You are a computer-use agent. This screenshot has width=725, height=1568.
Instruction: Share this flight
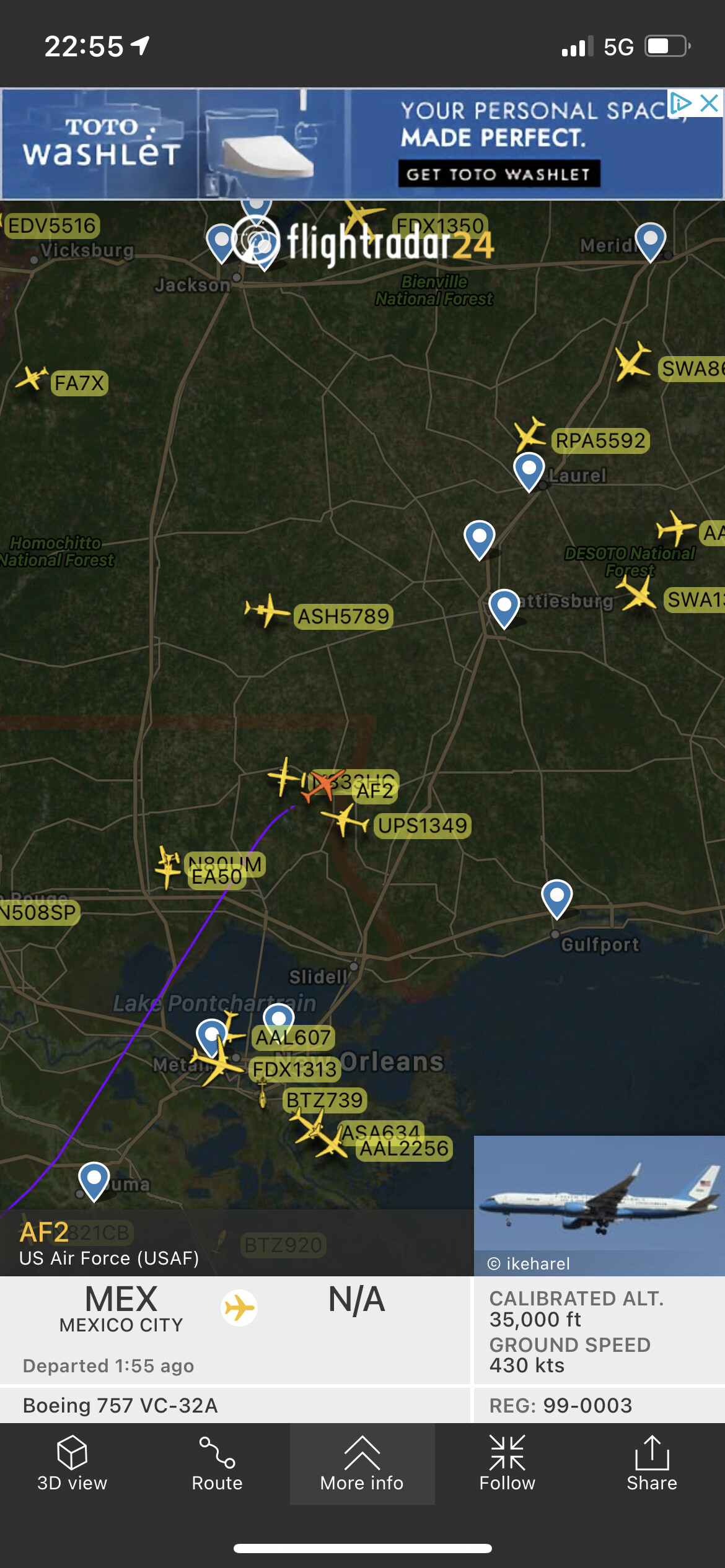tap(651, 1464)
